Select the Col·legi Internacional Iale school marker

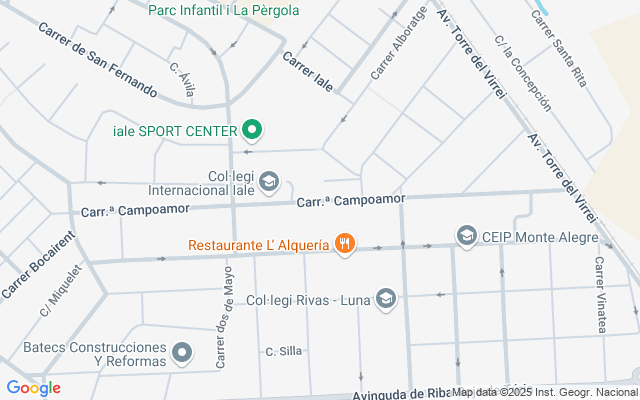[x=269, y=182]
